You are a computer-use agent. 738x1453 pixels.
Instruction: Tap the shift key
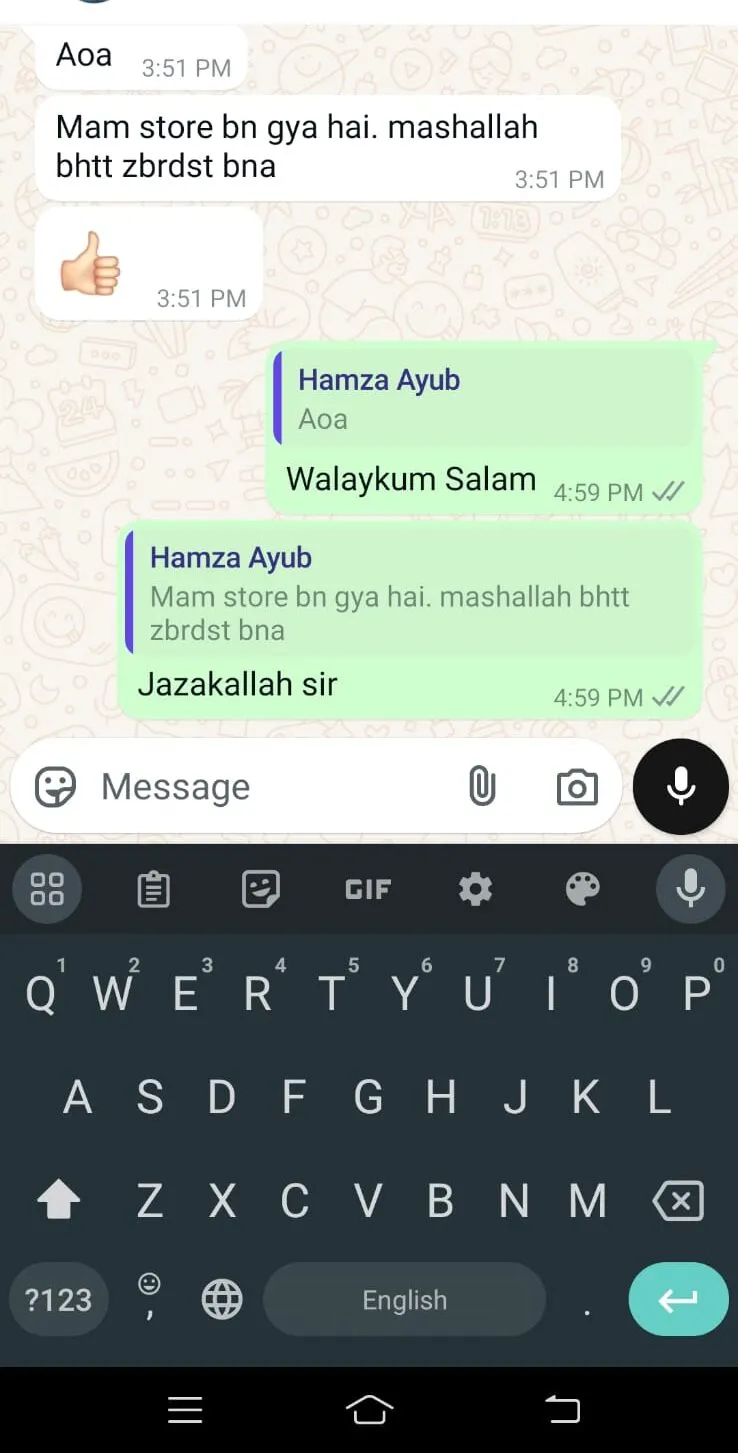coord(58,1201)
